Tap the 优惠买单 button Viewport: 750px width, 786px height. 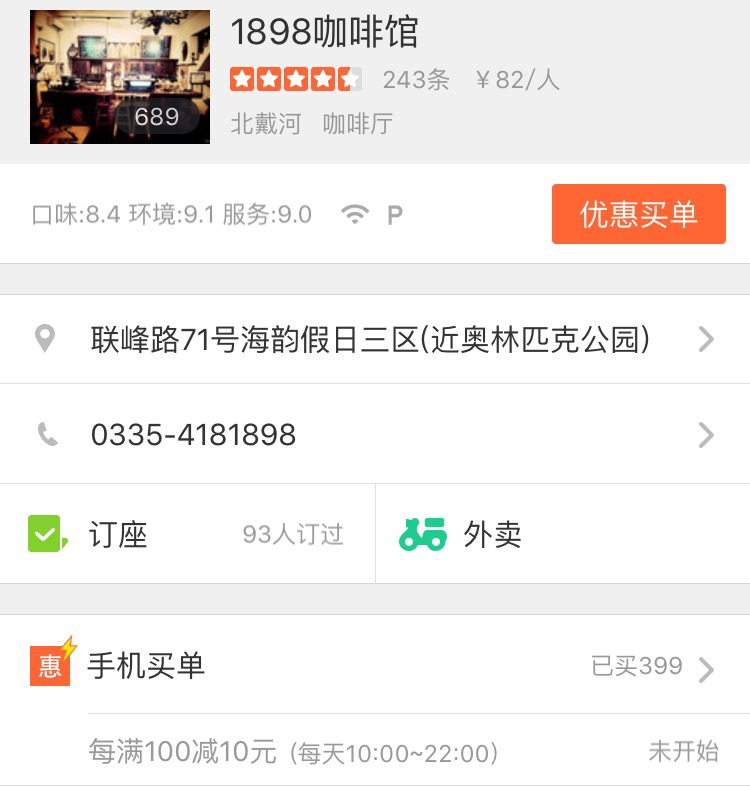(638, 214)
